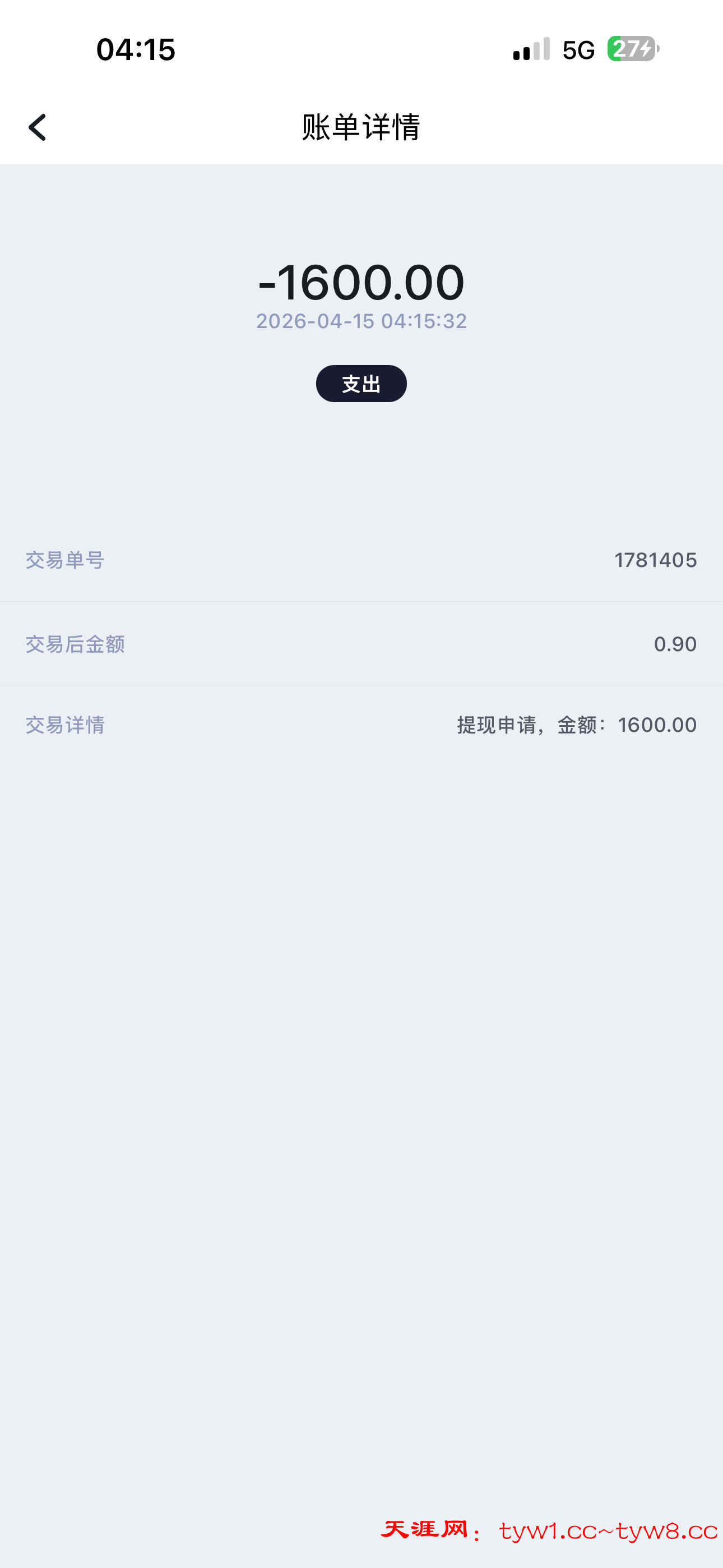Tap the 5G network indicator
Image resolution: width=723 pixels, height=1568 pixels.
click(x=580, y=50)
